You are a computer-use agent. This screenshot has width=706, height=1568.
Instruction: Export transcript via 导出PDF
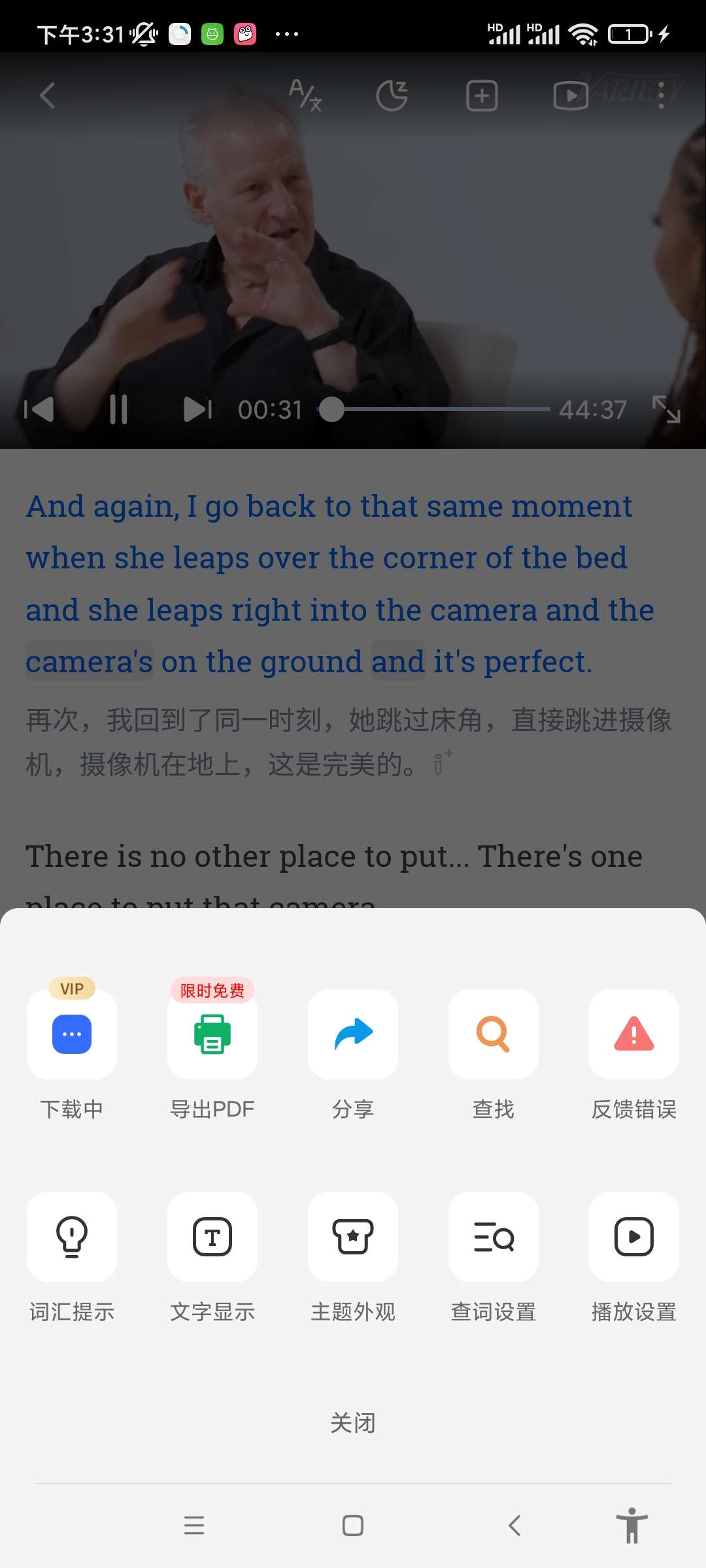point(212,1035)
